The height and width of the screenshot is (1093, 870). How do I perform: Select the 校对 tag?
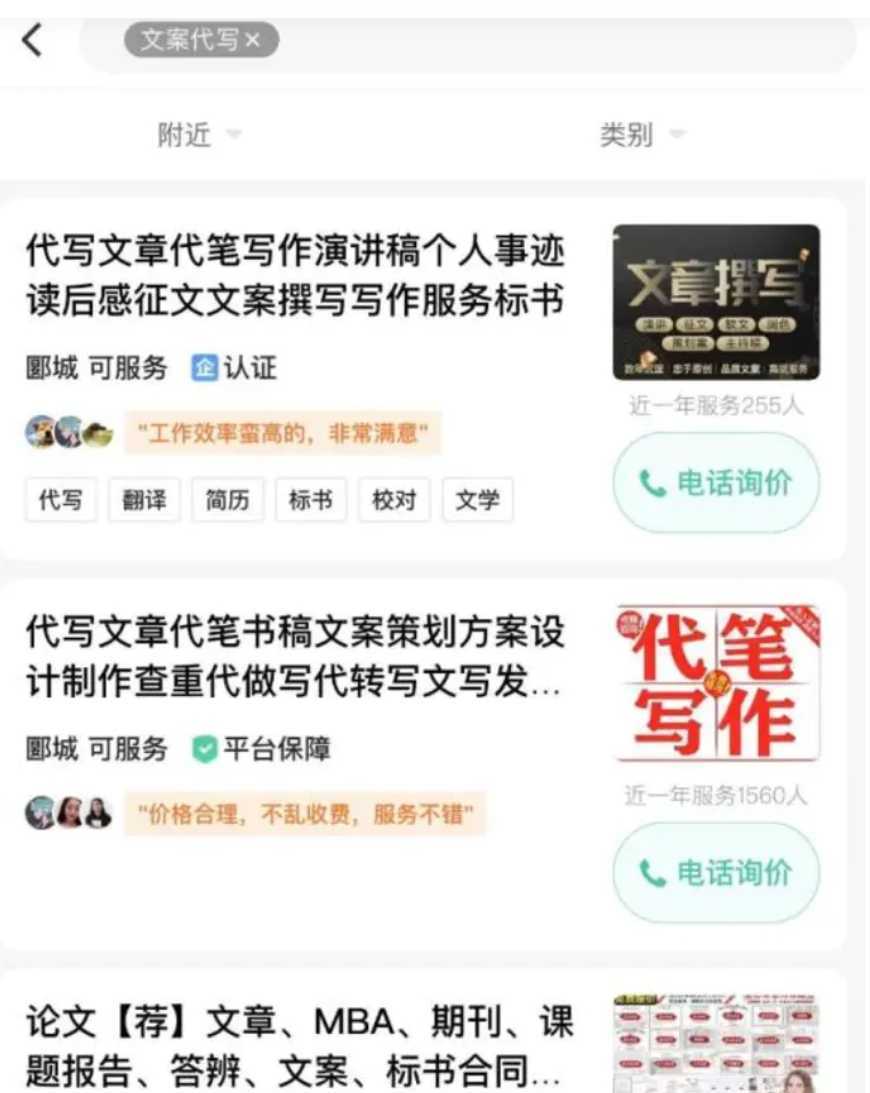click(x=393, y=500)
